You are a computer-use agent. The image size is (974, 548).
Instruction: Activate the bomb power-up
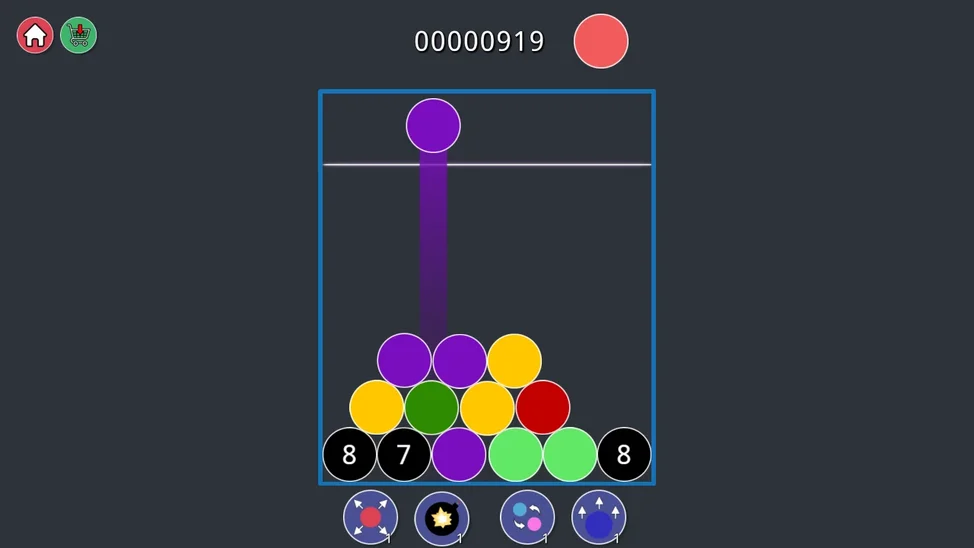(x=441, y=517)
